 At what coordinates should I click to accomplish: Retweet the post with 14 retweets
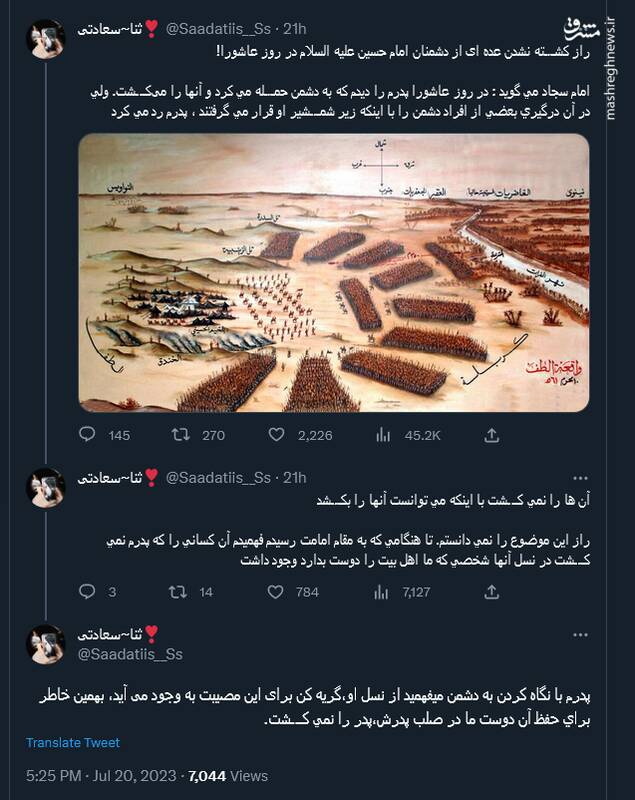[x=180, y=592]
